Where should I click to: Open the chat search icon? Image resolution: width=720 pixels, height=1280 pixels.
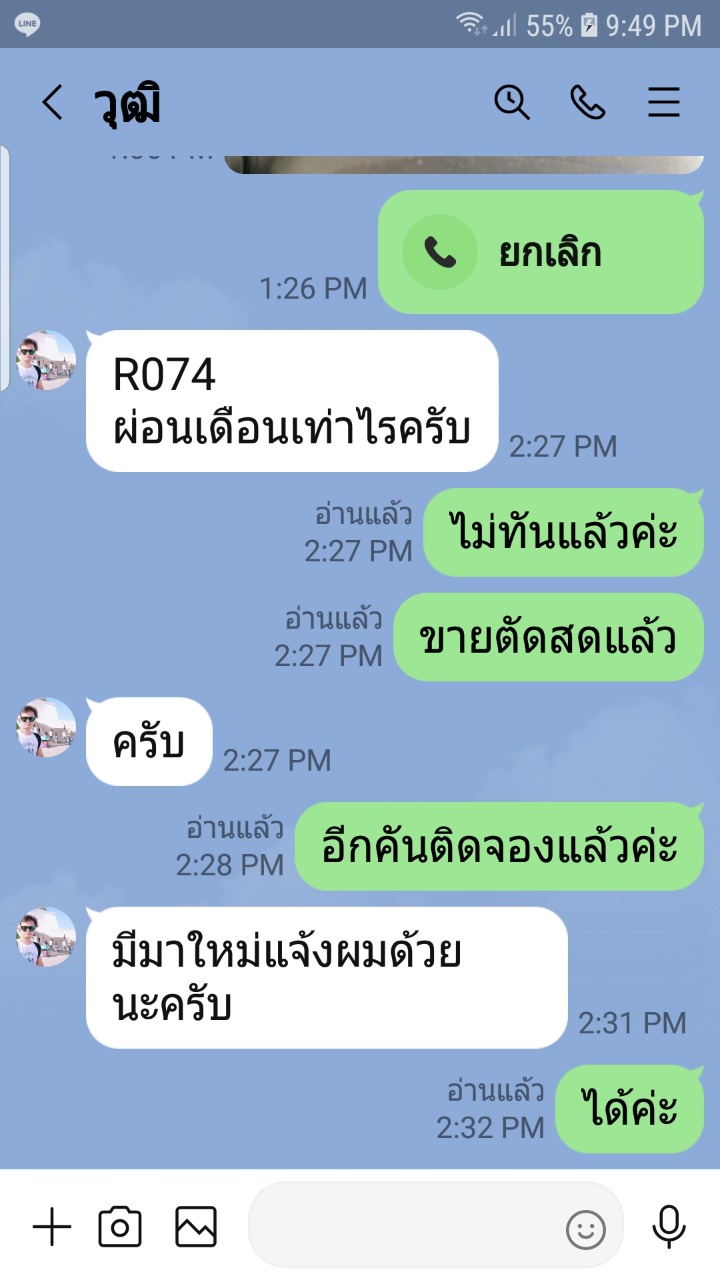coord(512,102)
